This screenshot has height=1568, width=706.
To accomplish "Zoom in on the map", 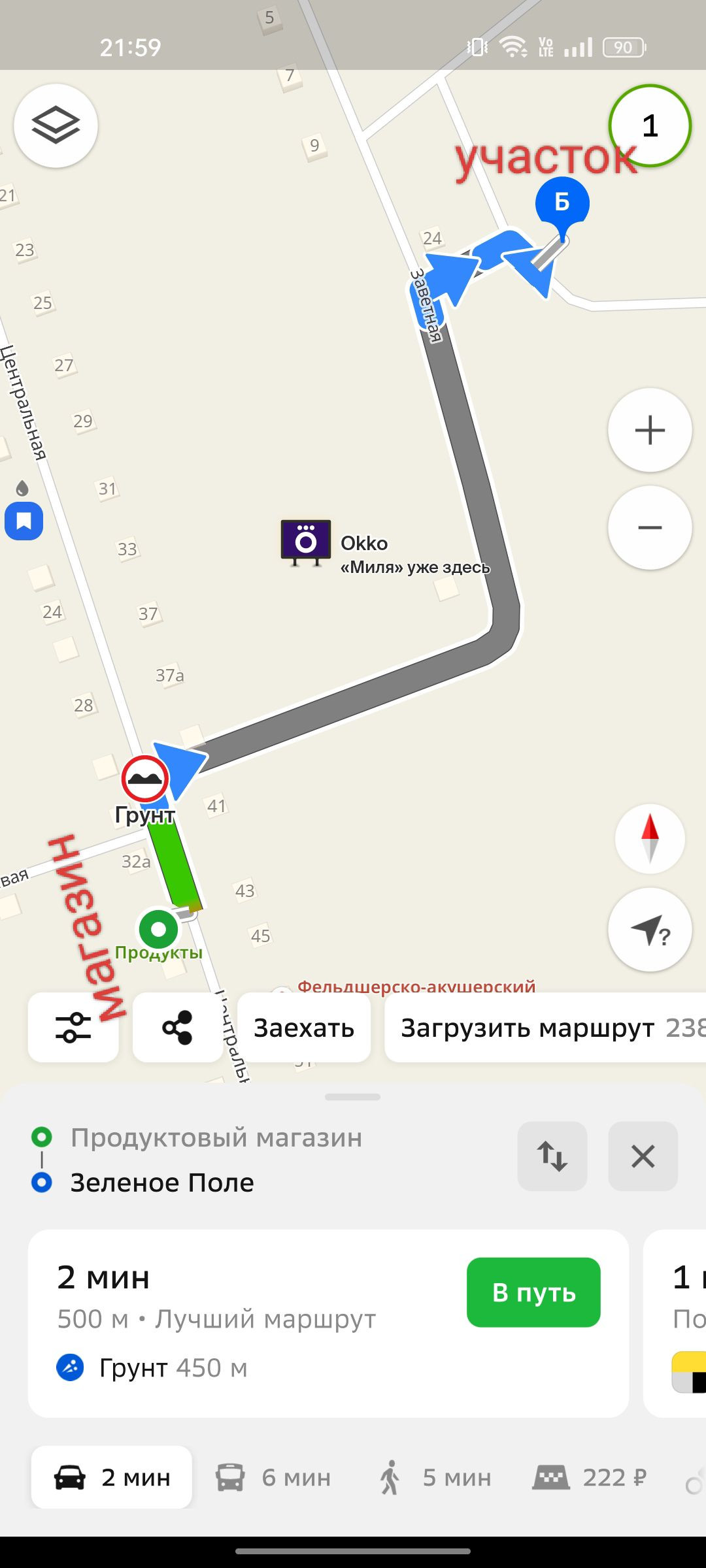I will click(x=650, y=431).
